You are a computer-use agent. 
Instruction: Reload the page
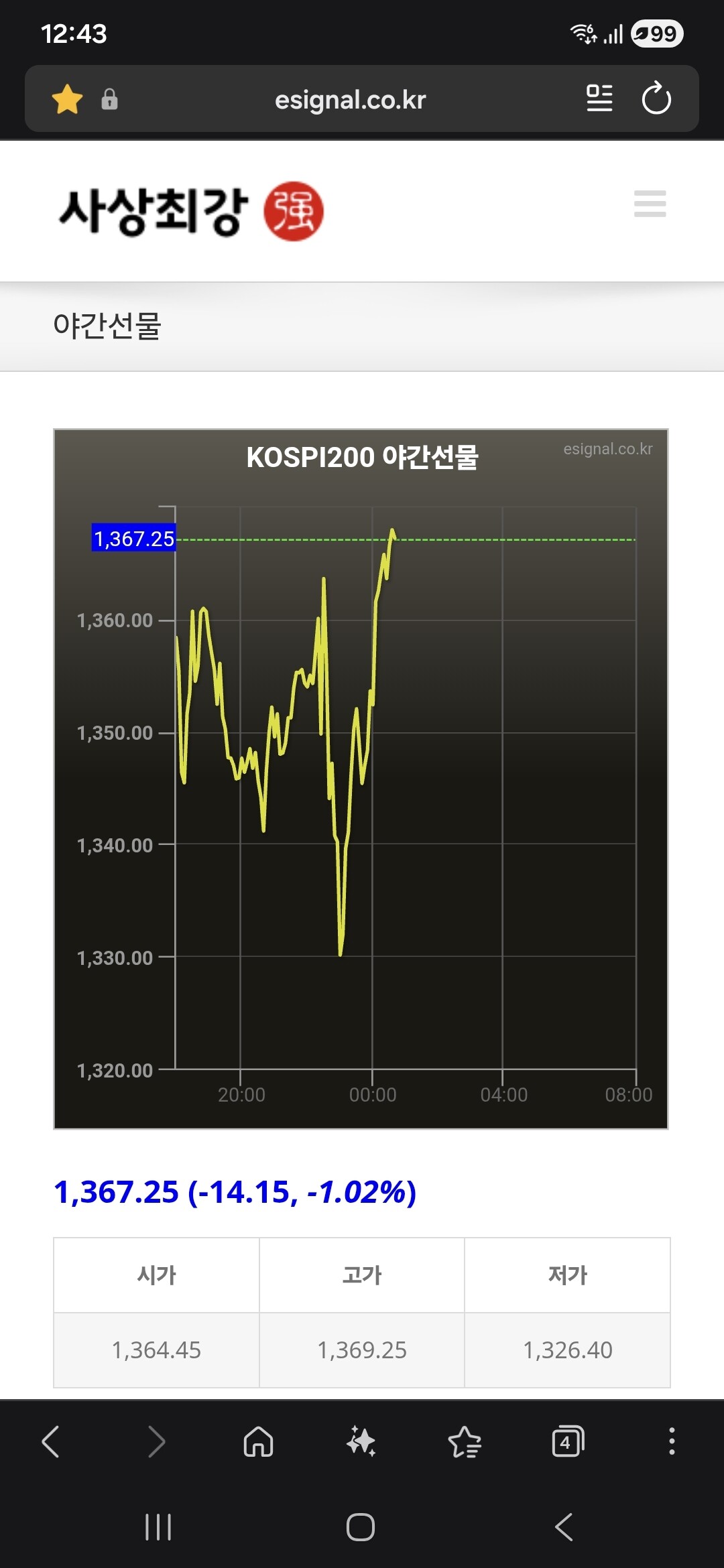pos(656,99)
